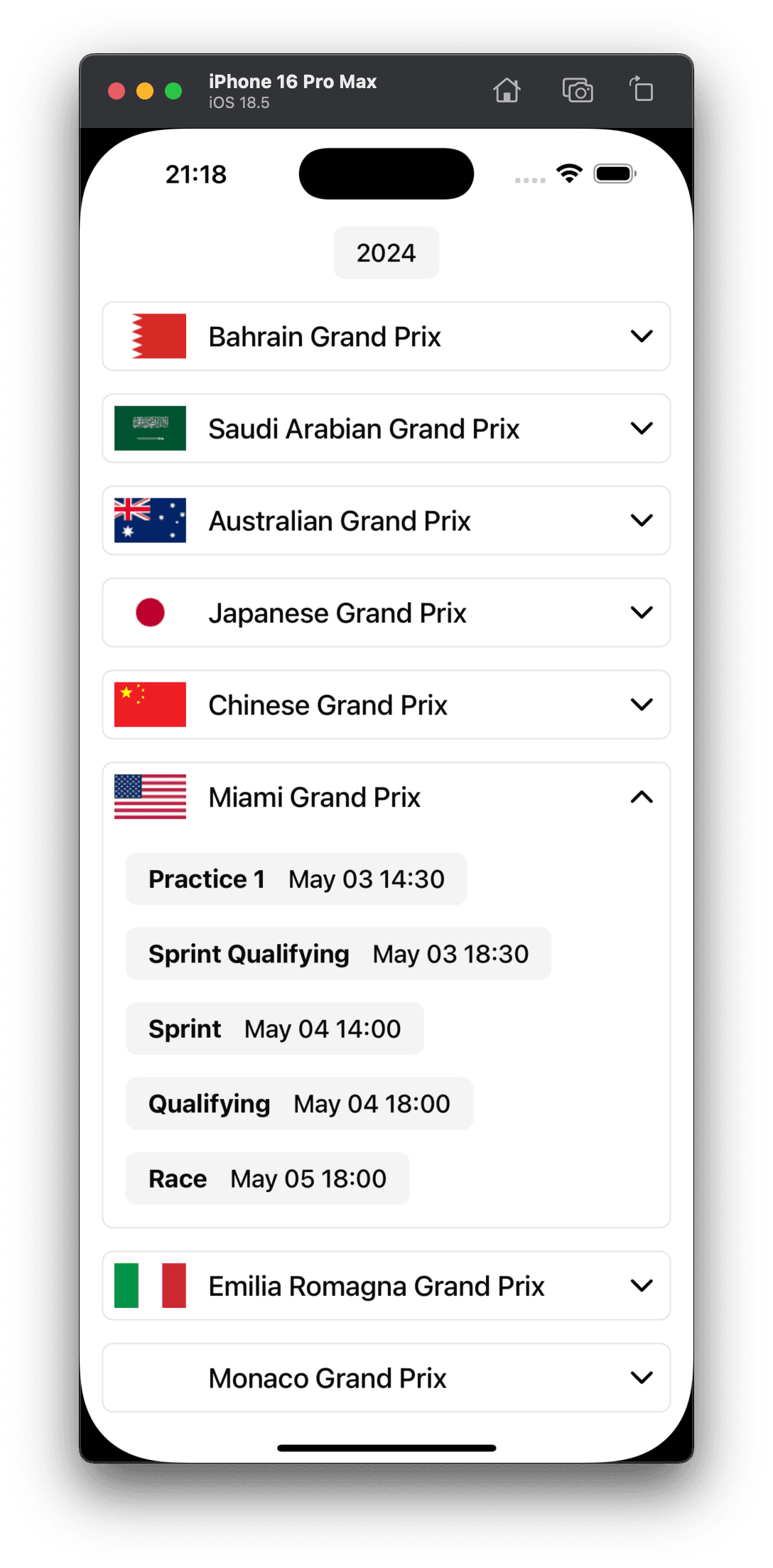This screenshot has height=1568, width=773.
Task: Tap the simulator Home button
Action: (507, 91)
